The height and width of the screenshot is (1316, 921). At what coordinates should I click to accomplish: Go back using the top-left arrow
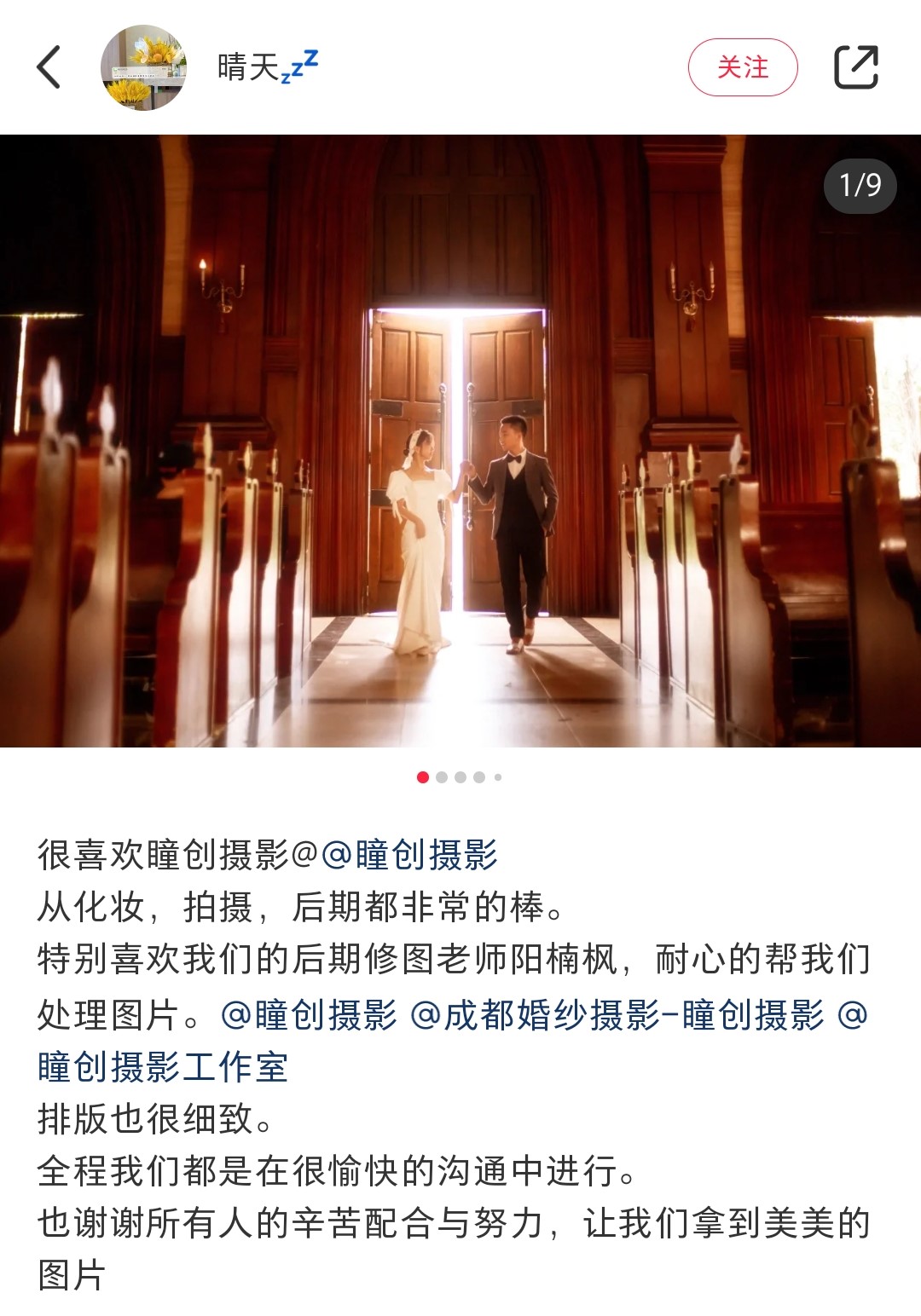[49, 67]
